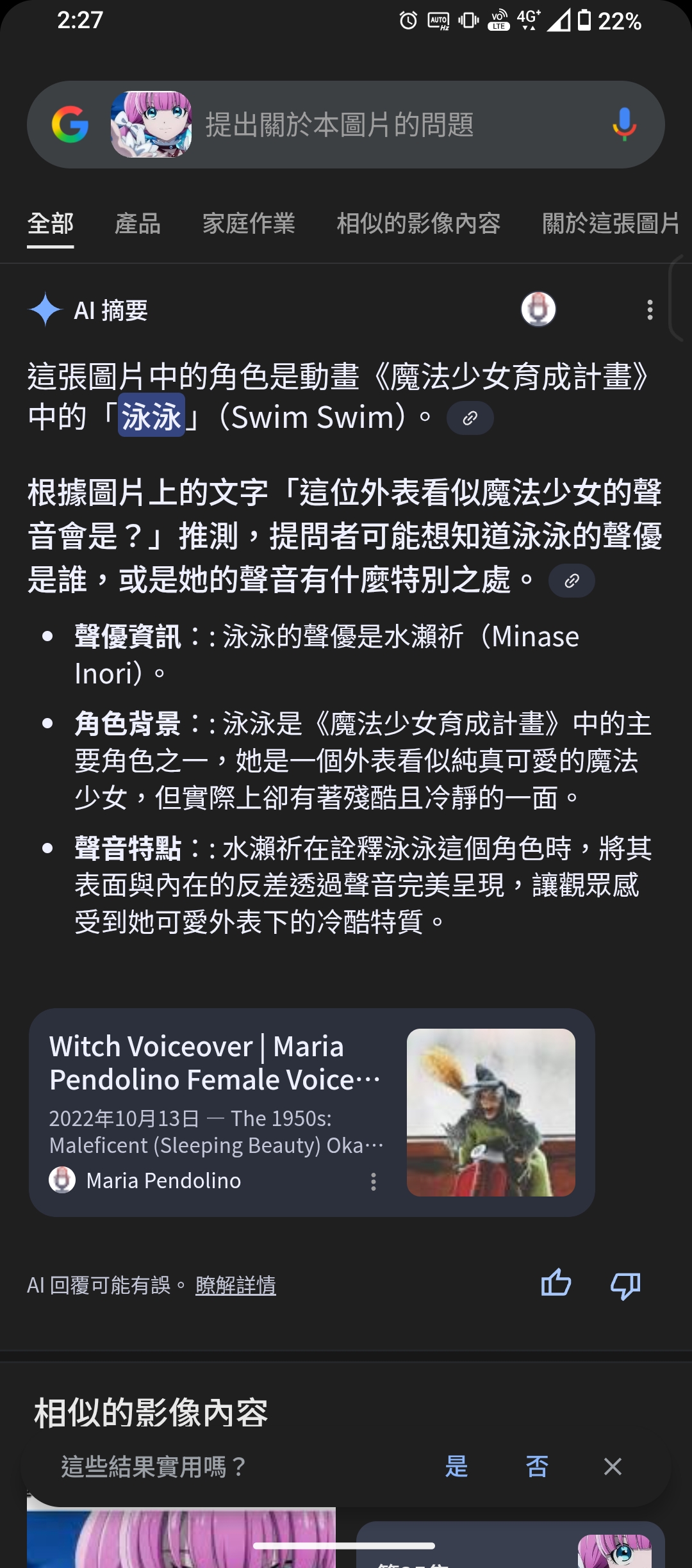Dismiss the 這些結果實用嗎 feedback bar

(x=613, y=1466)
